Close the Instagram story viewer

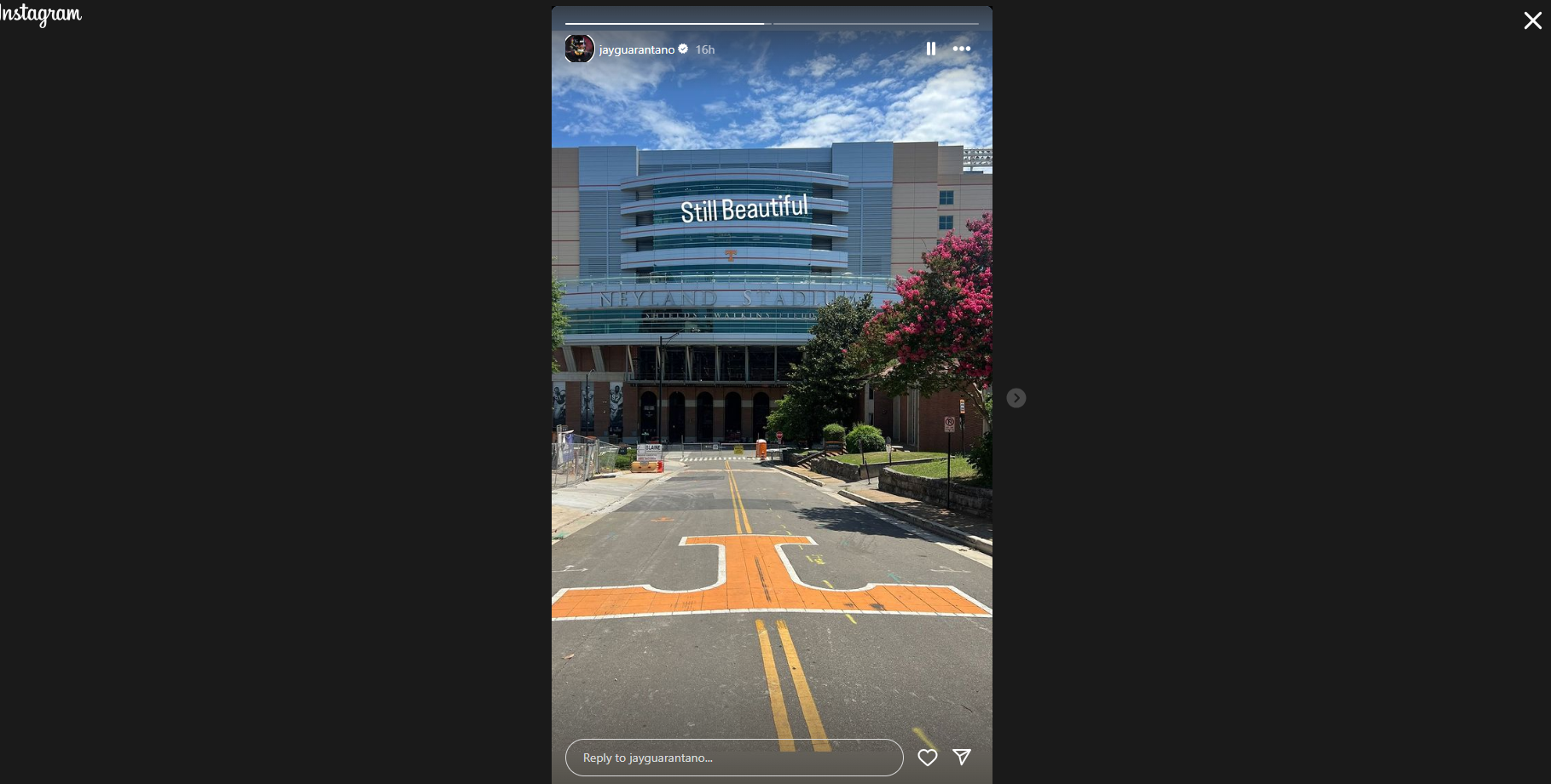[1532, 20]
